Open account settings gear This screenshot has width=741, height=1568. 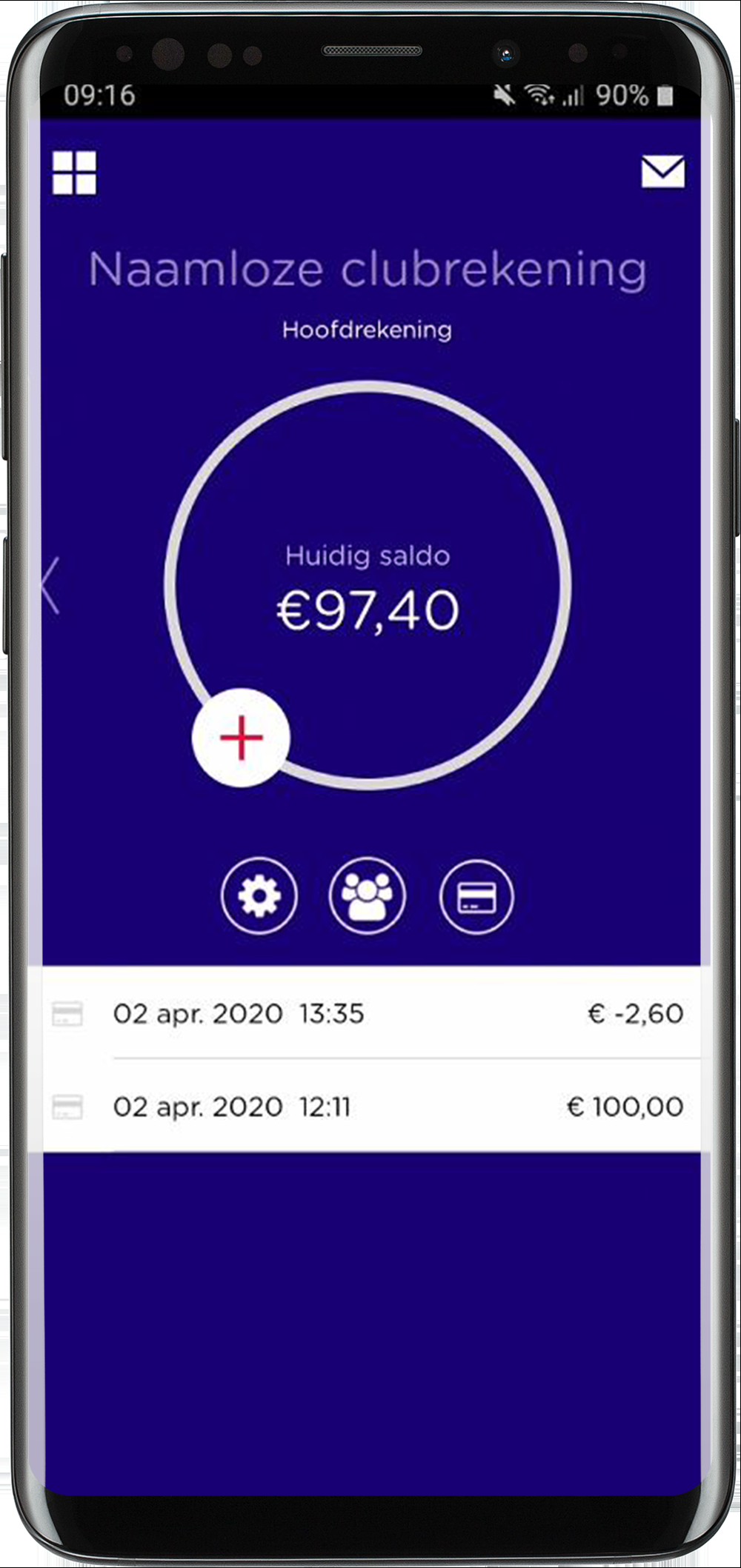[x=259, y=896]
